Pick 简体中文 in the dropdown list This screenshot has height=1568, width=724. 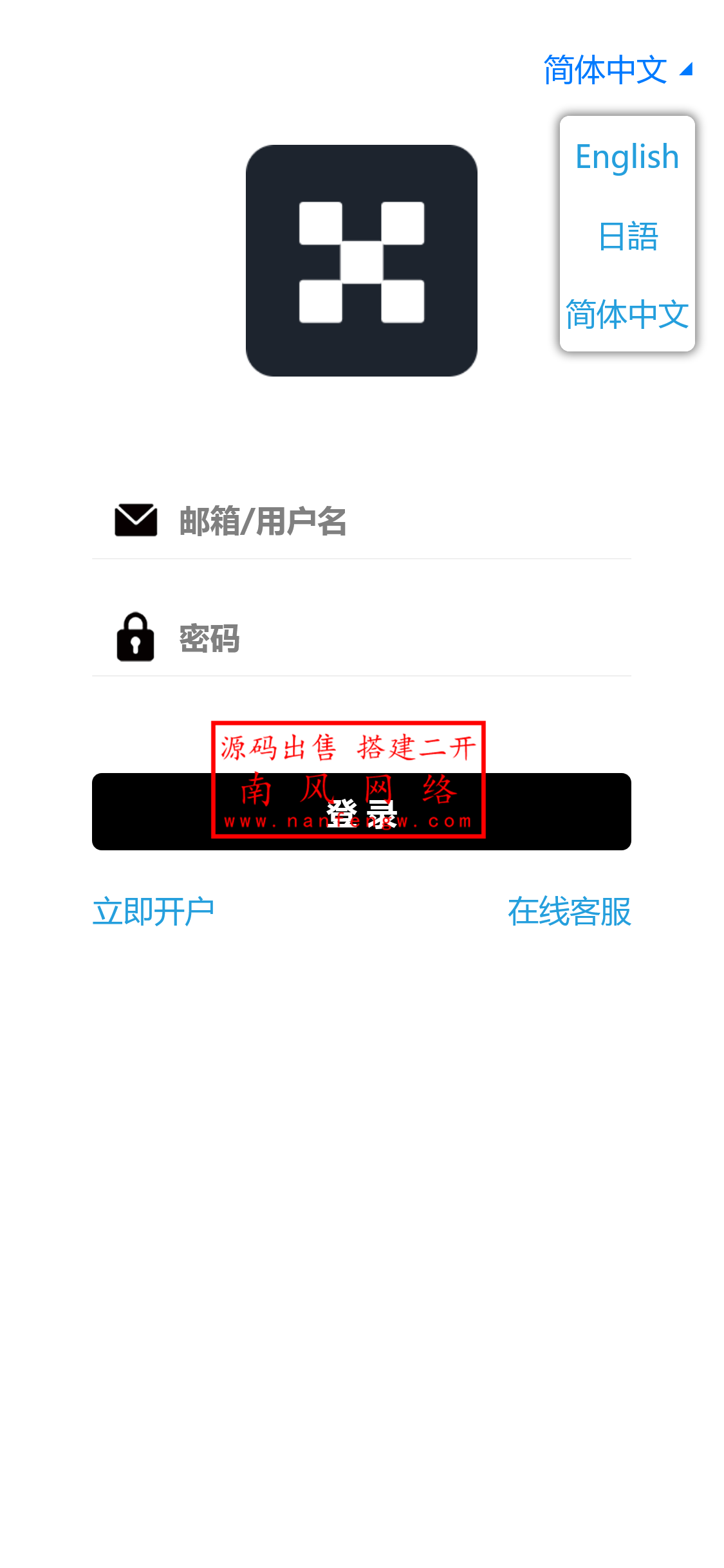[x=627, y=315]
